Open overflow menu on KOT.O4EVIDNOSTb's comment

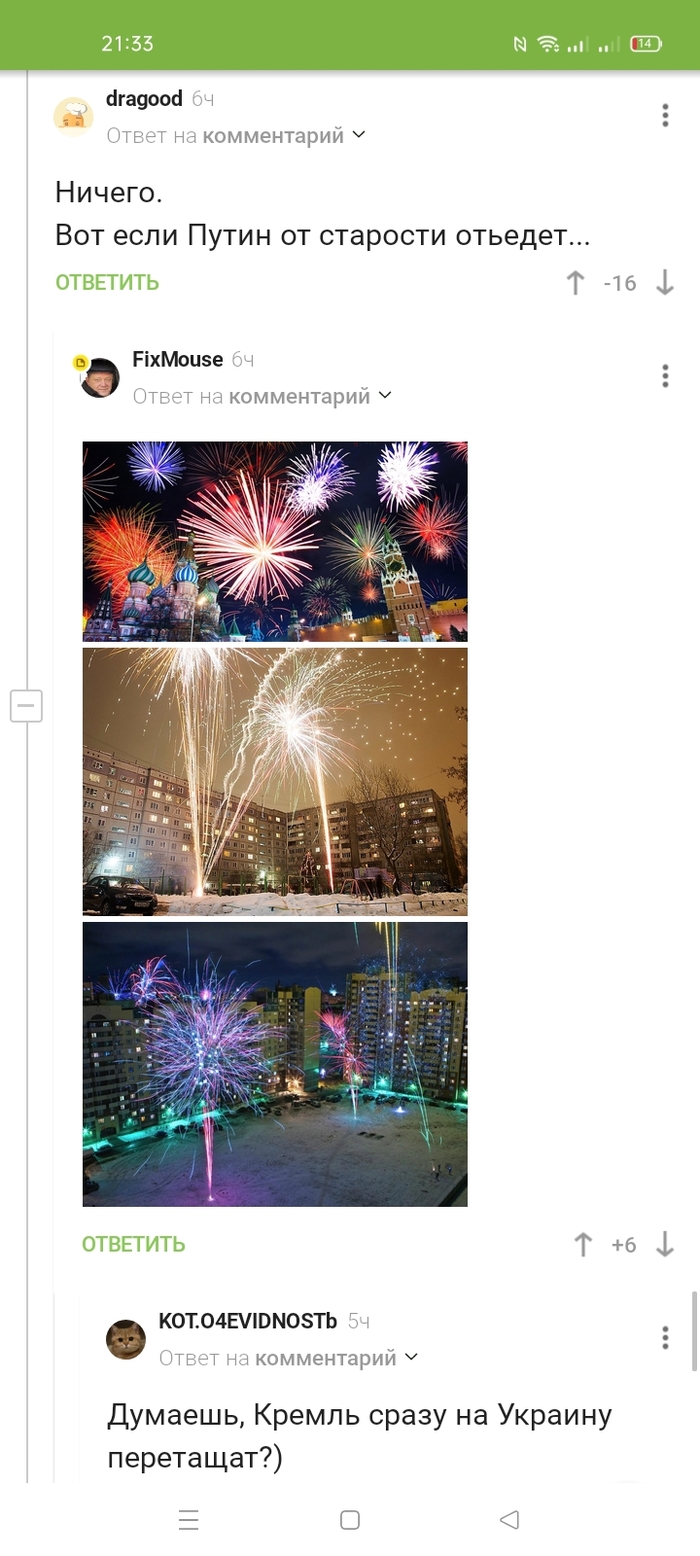coord(665,1338)
